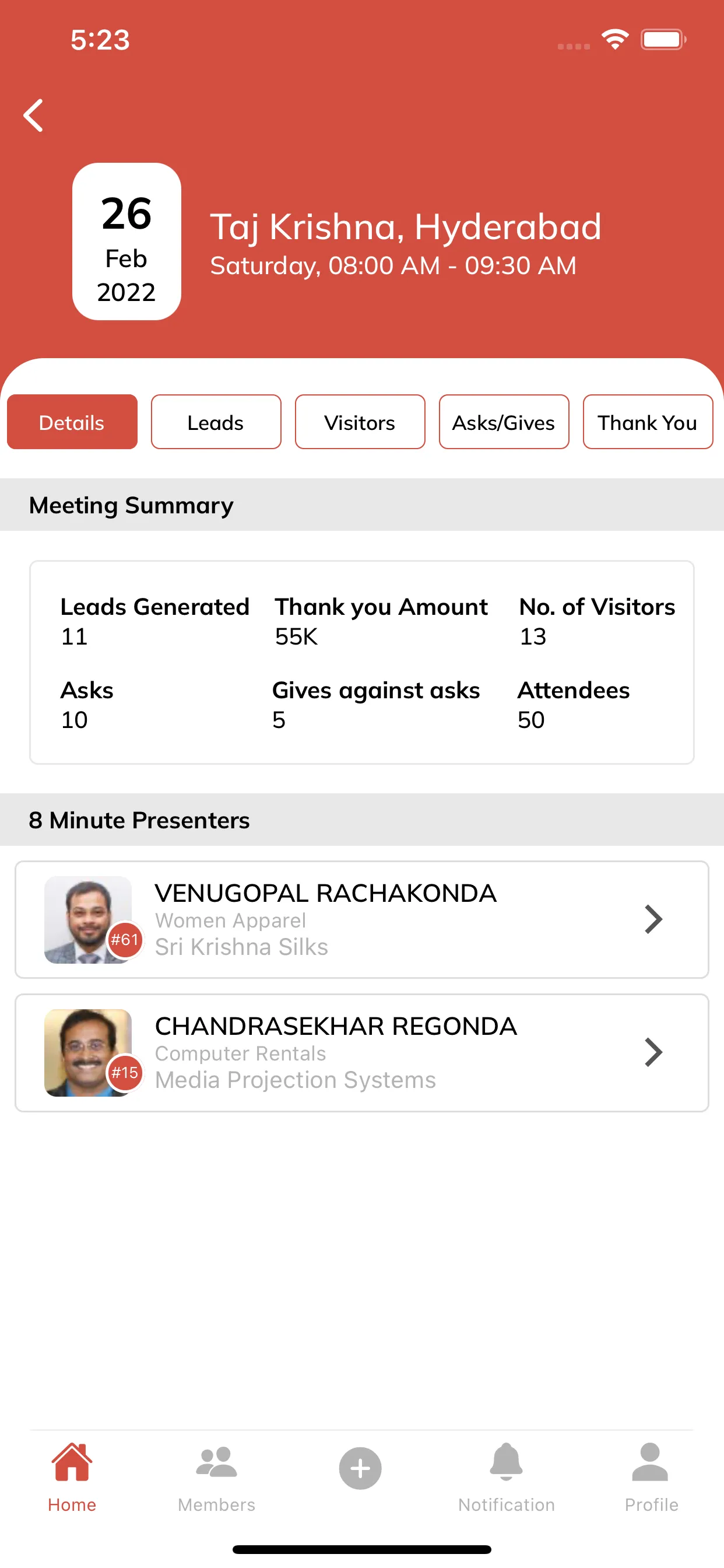This screenshot has height=1568, width=724.
Task: Tap the plus add button
Action: tap(360, 1468)
